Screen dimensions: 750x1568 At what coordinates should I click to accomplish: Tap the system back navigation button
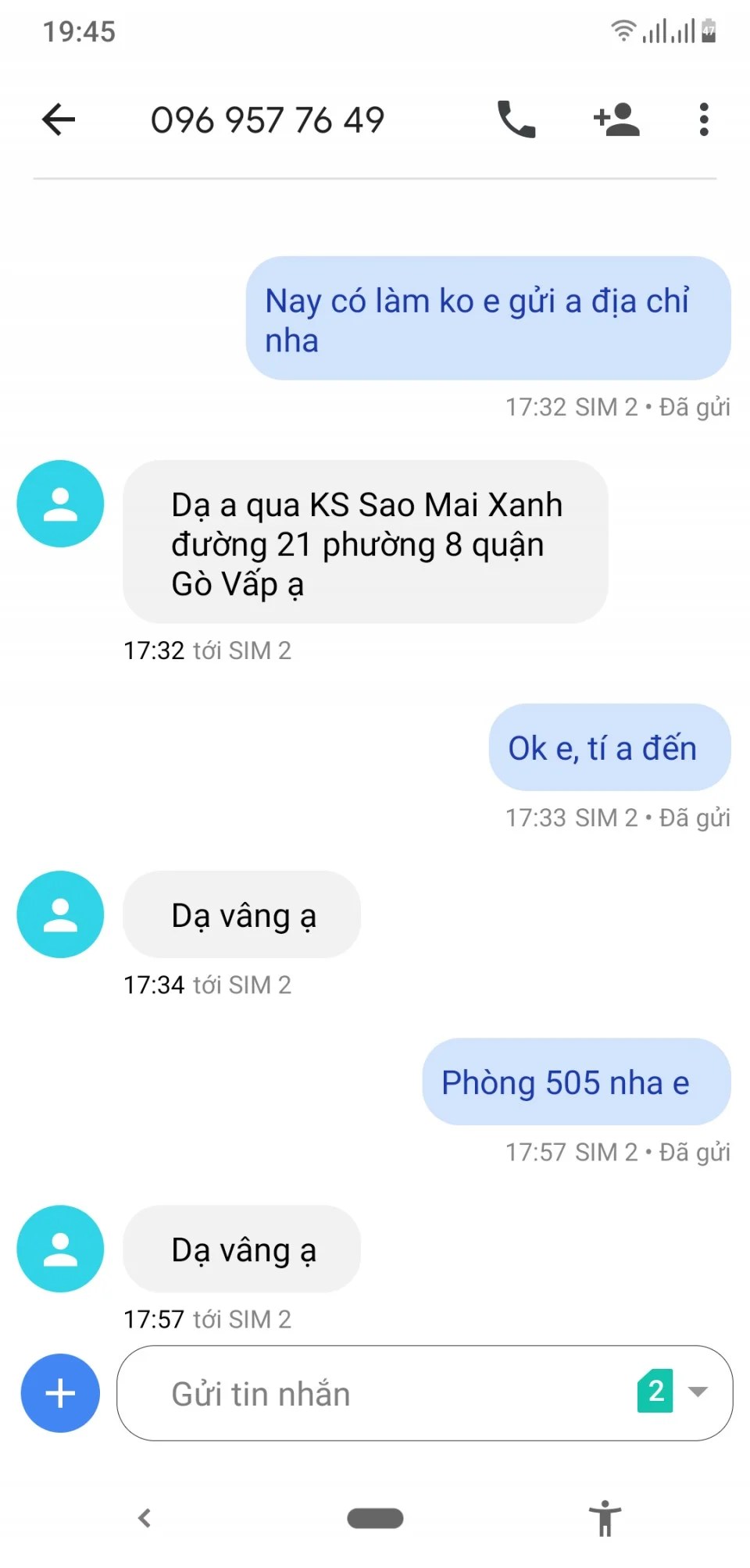[145, 1518]
